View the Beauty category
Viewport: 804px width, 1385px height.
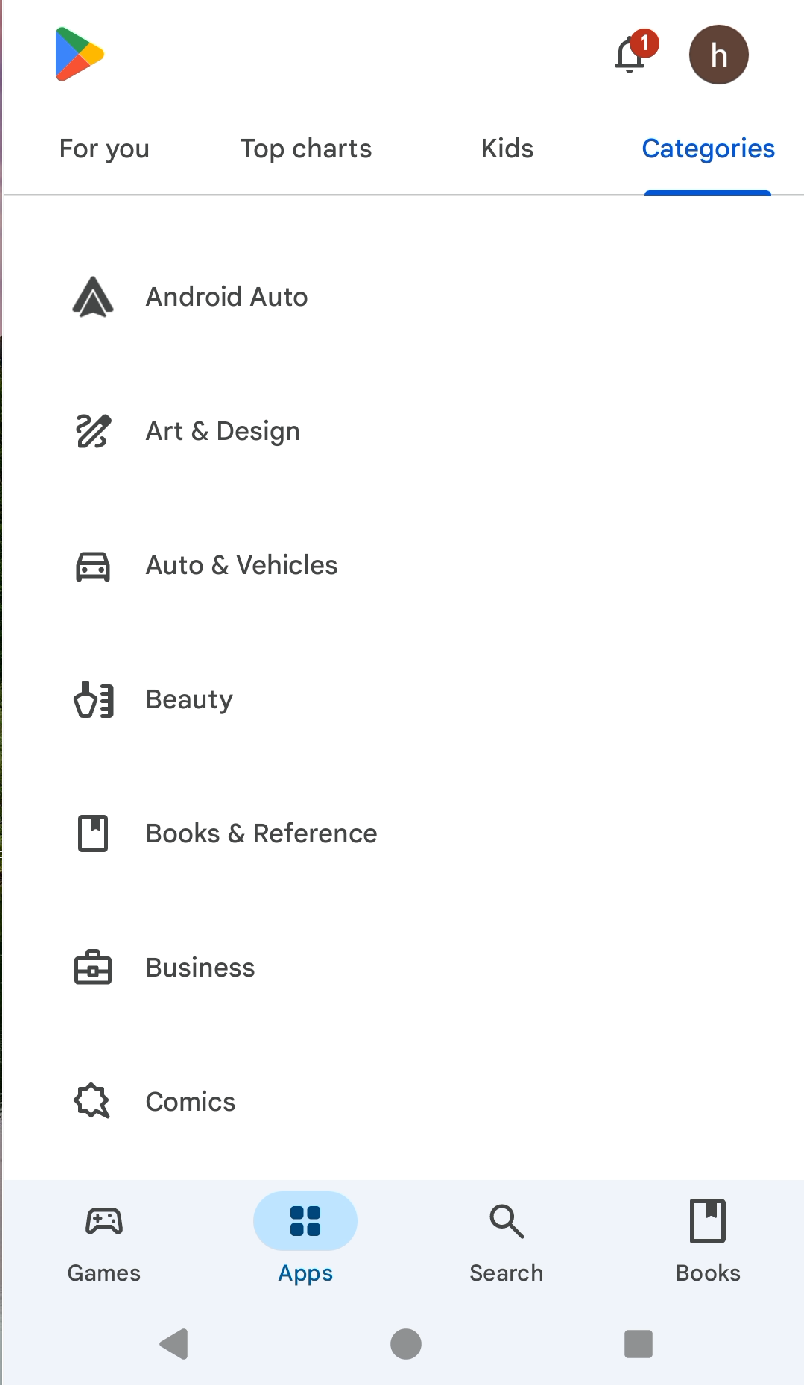tap(189, 699)
